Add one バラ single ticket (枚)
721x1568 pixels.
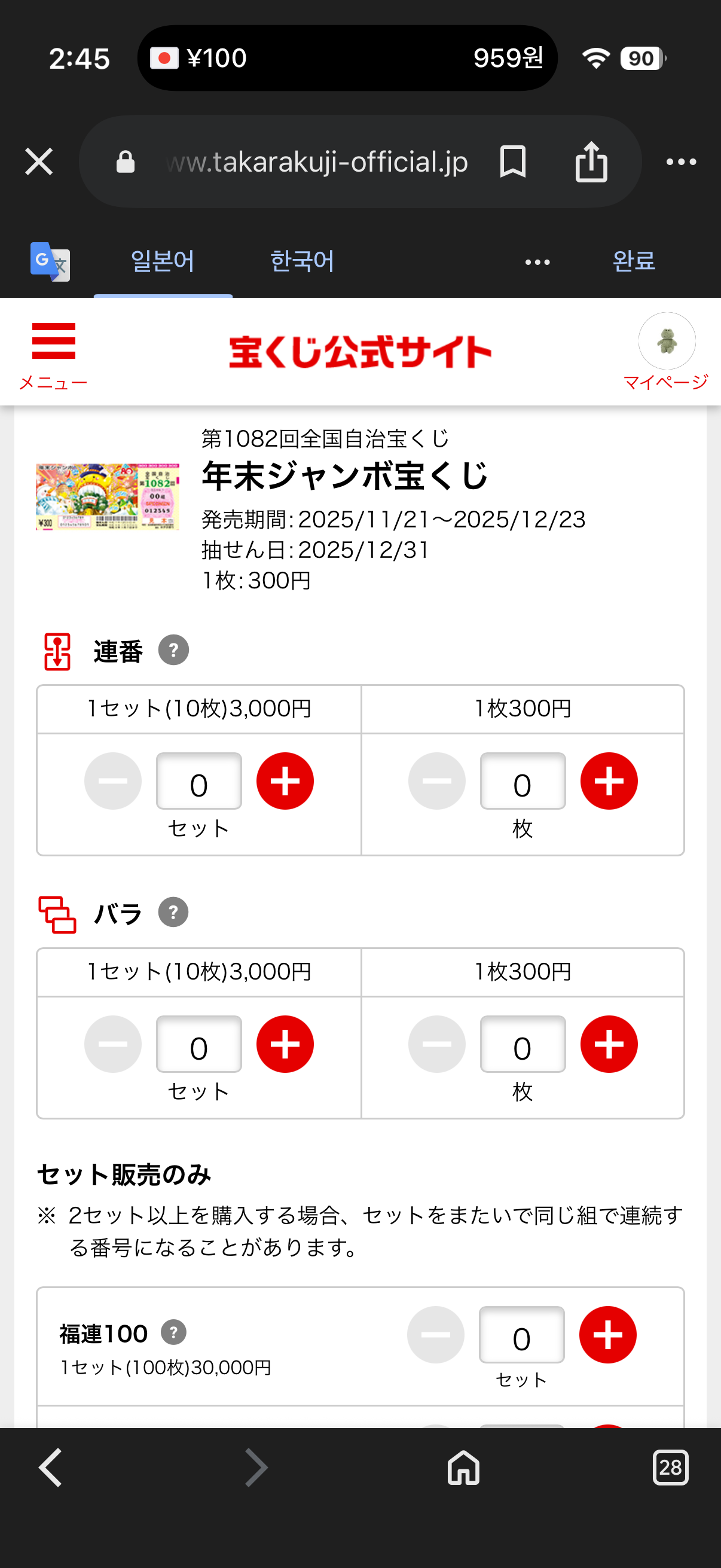tap(609, 1045)
